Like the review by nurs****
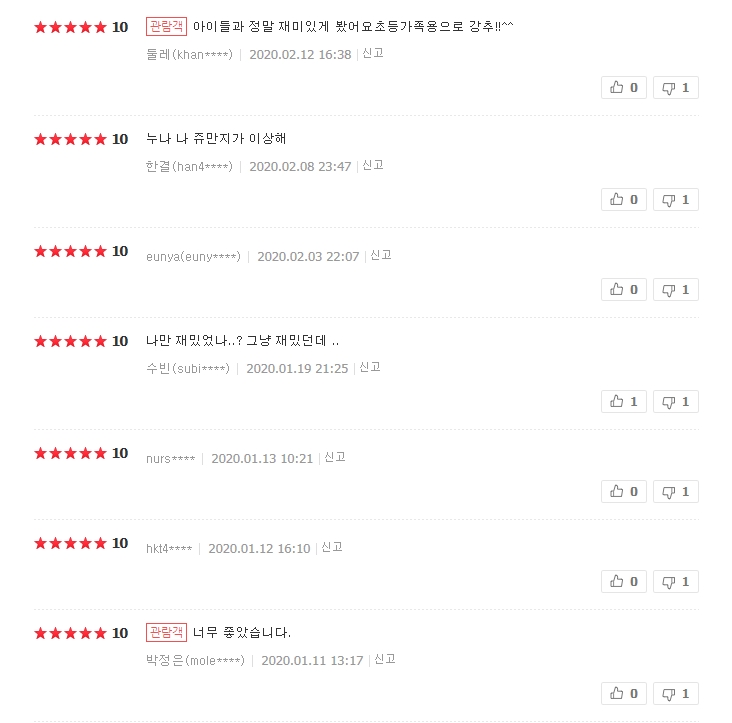Screen dimensions: 732x723 pos(624,492)
